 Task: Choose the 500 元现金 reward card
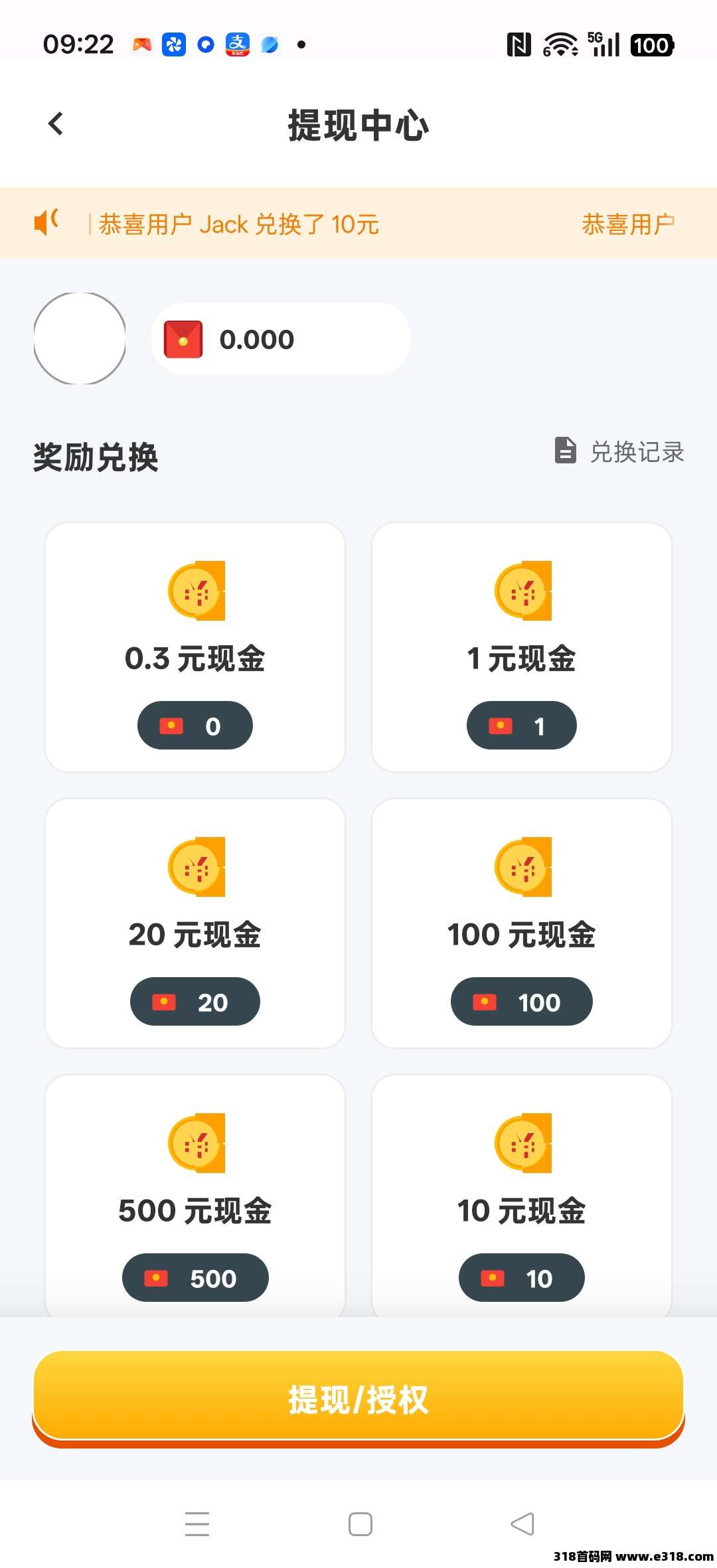[x=195, y=1195]
